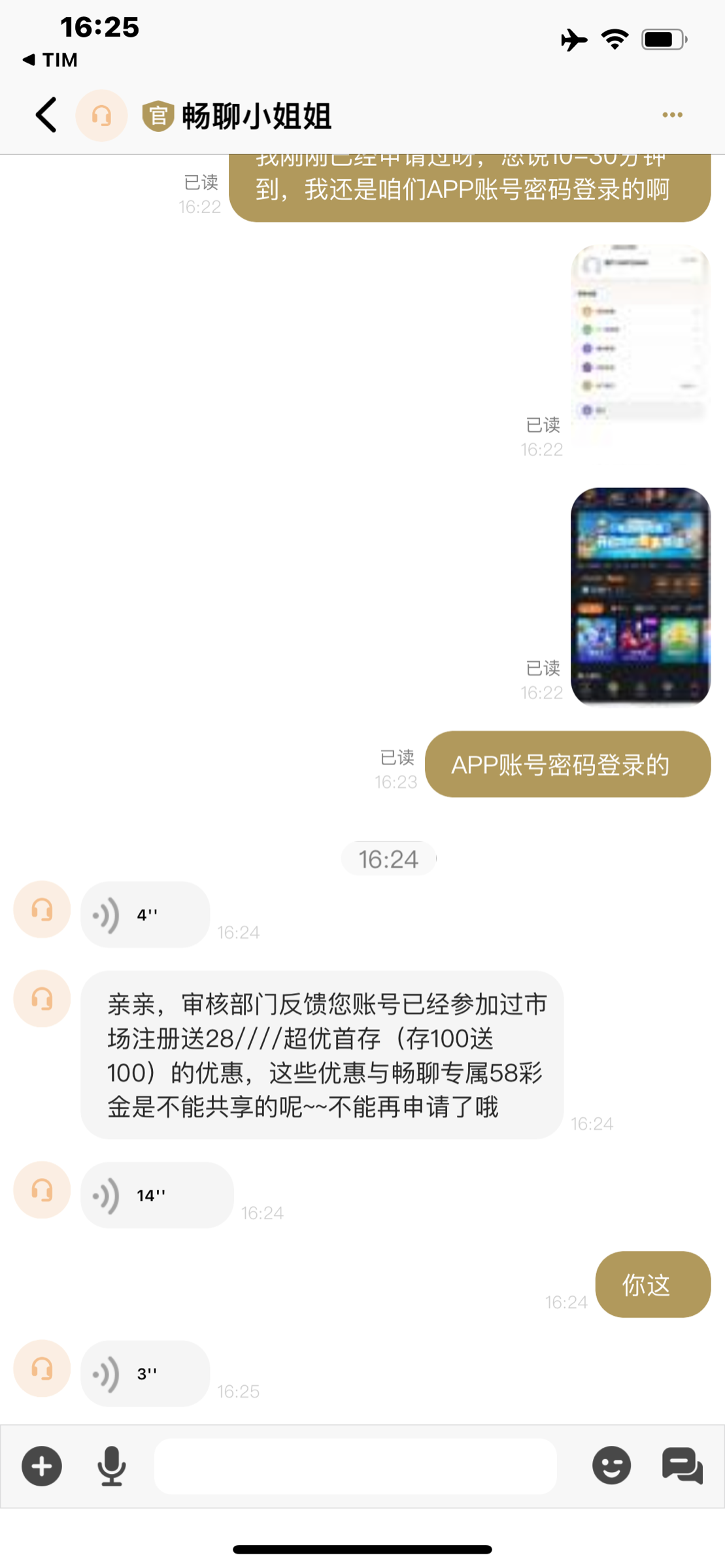The image size is (725, 1568).
Task: Open 畅聊小姐姐 avatar in header
Action: tap(101, 116)
